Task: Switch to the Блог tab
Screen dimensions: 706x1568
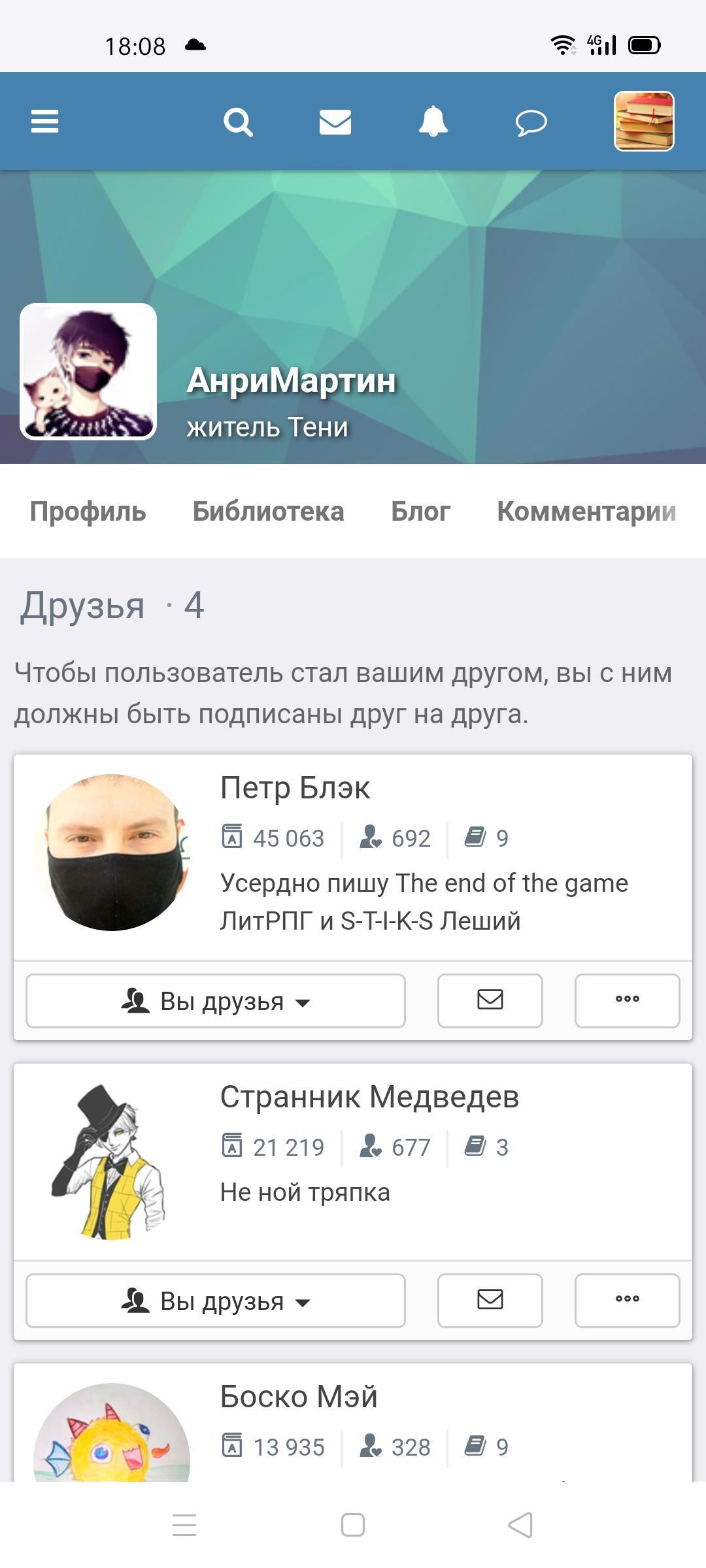Action: pos(420,512)
